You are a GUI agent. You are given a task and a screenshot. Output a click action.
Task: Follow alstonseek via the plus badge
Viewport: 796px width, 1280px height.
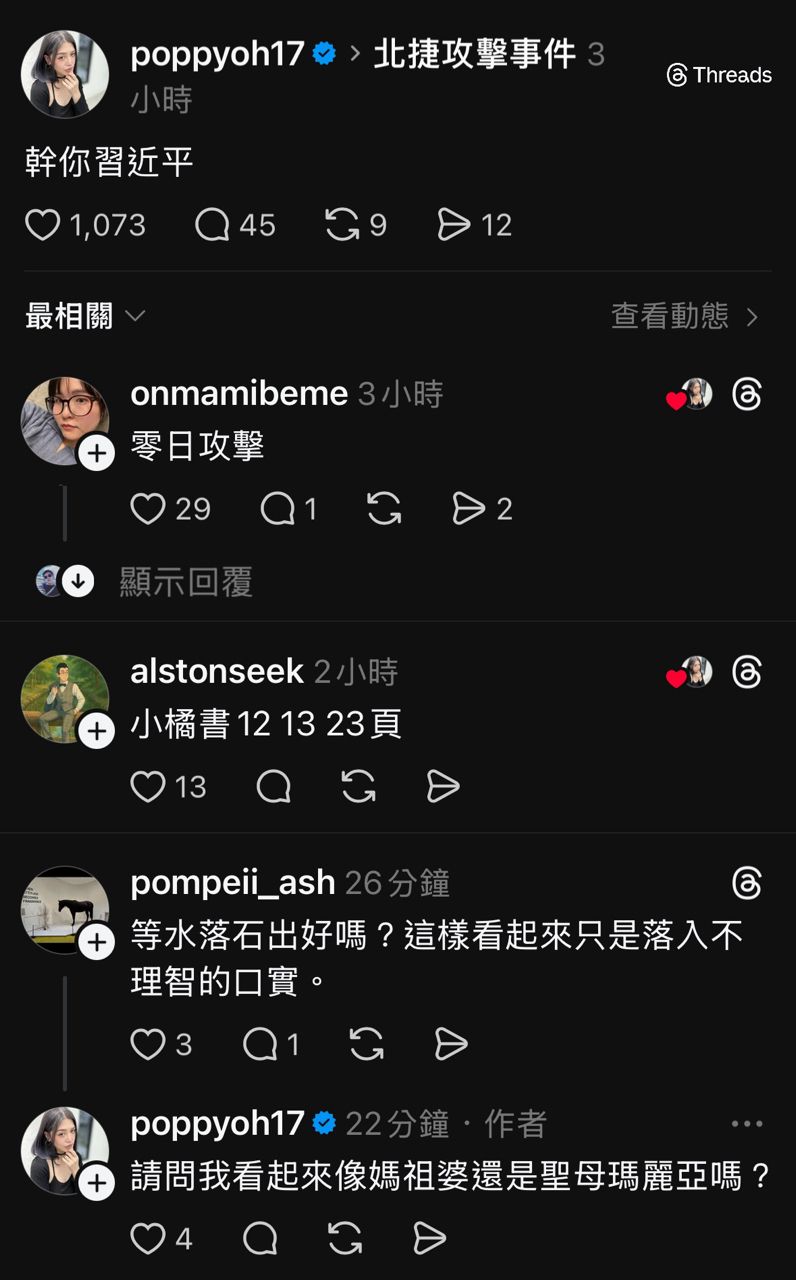96,731
